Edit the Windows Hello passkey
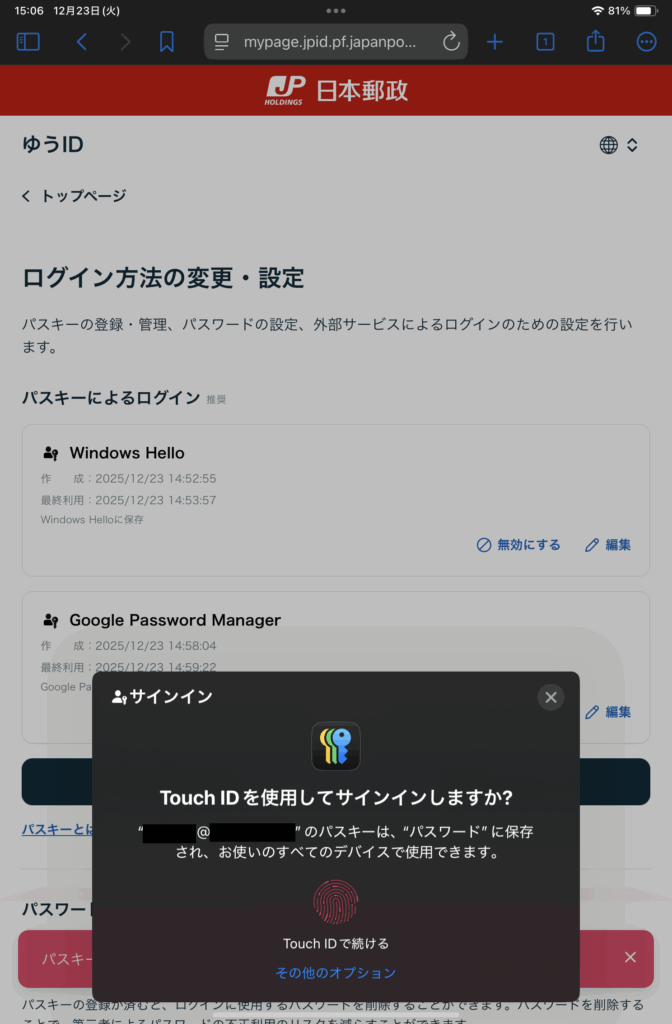This screenshot has width=672, height=1024. 608,545
